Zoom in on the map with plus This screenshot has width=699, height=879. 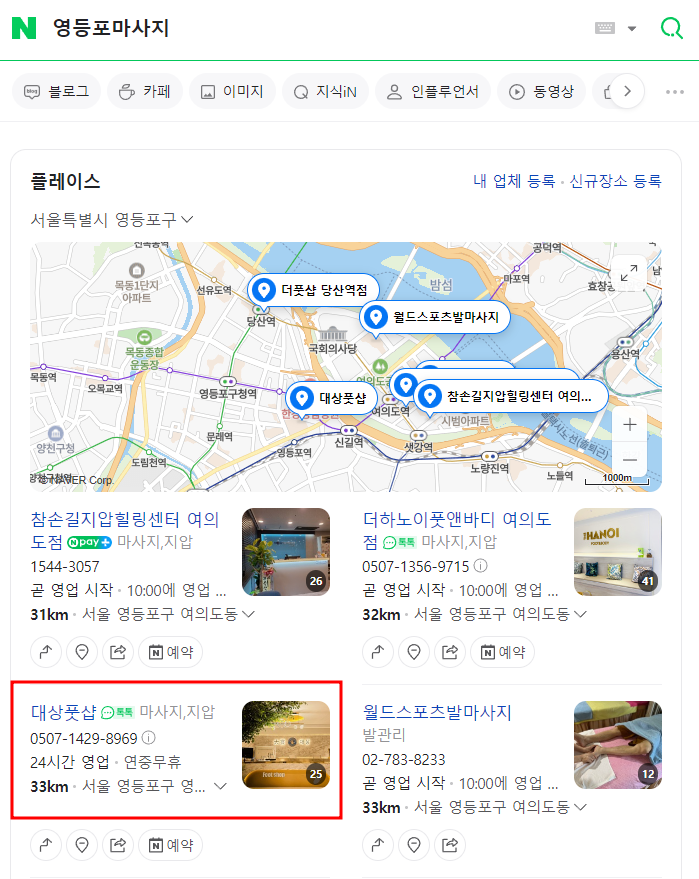coord(630,424)
